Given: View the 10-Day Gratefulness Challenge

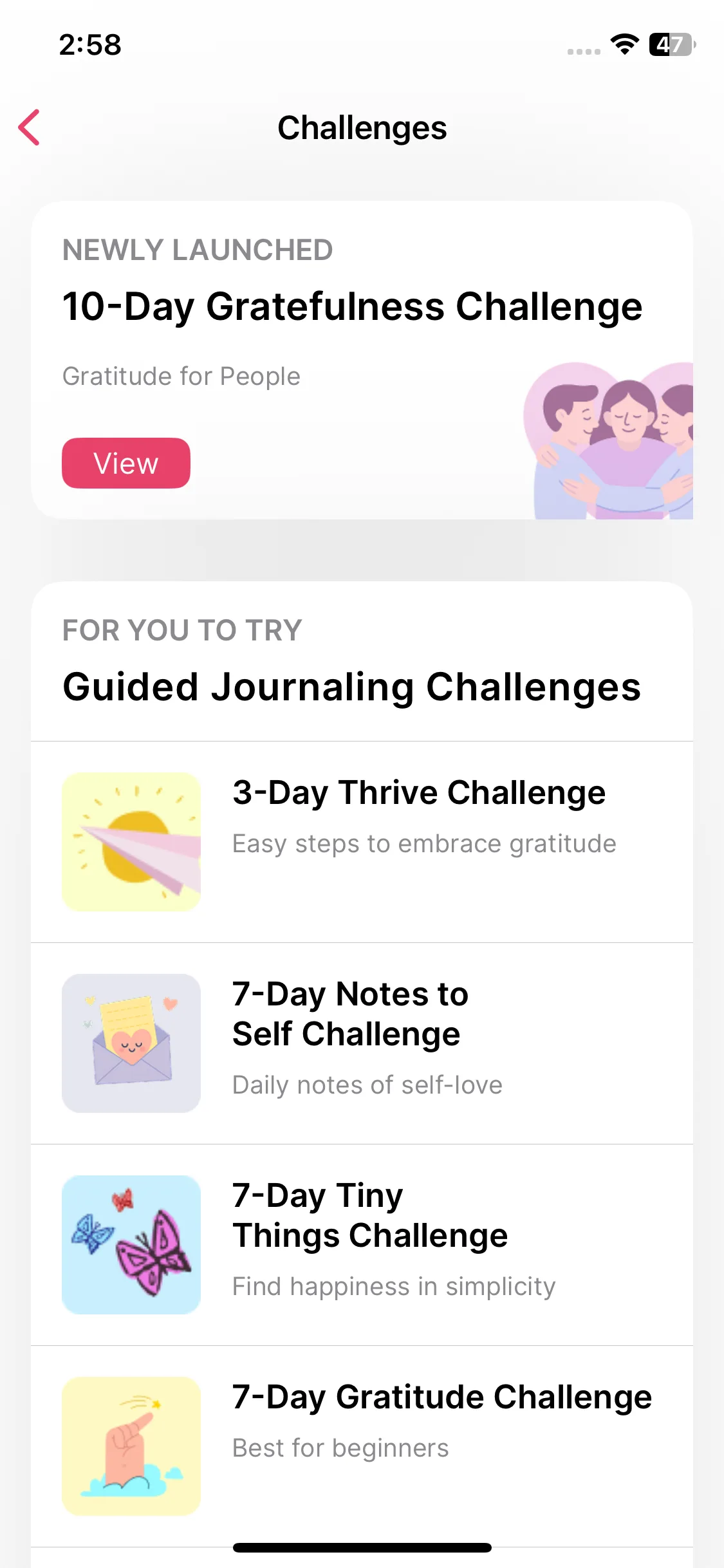Looking at the screenshot, I should [126, 463].
